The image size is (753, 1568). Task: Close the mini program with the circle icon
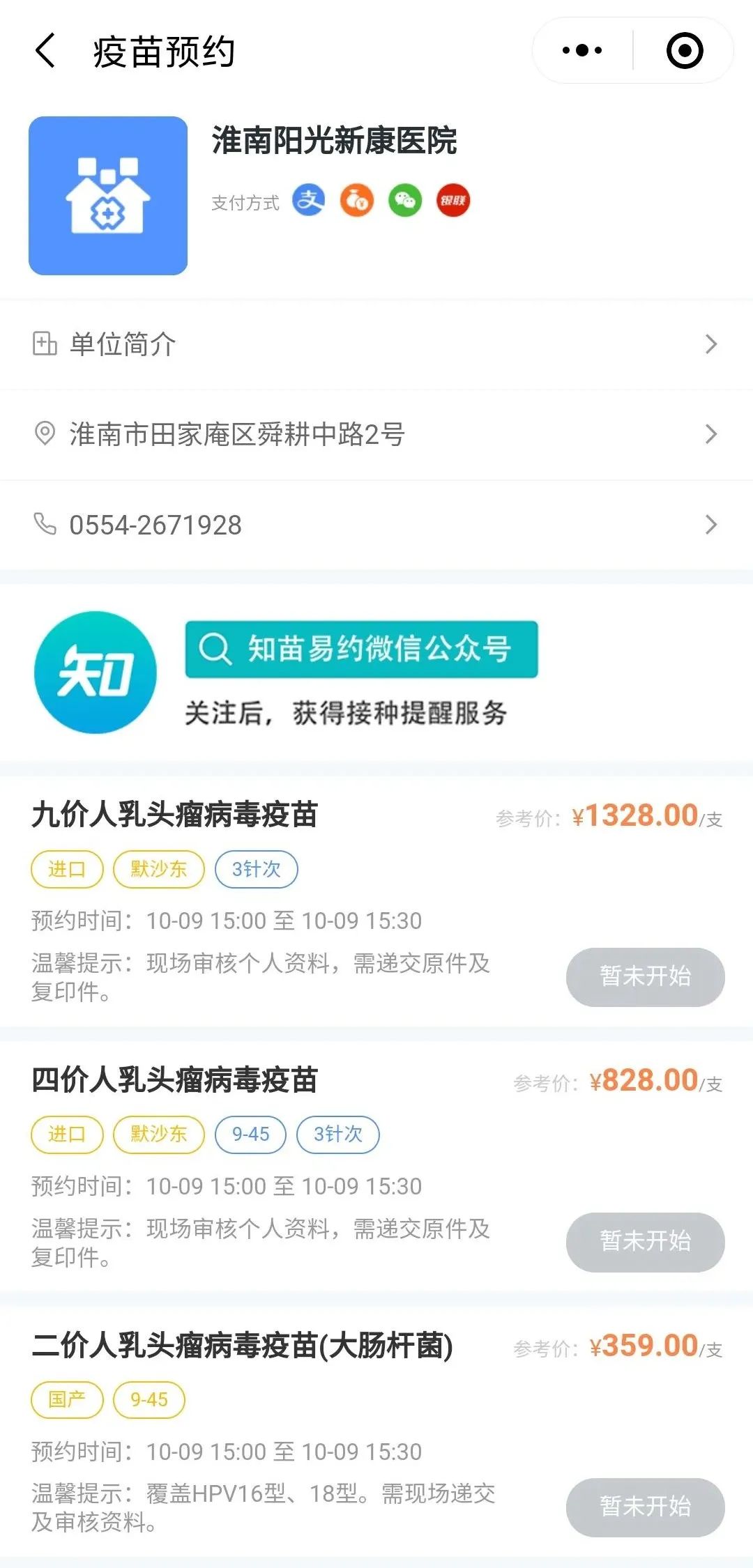[x=684, y=51]
